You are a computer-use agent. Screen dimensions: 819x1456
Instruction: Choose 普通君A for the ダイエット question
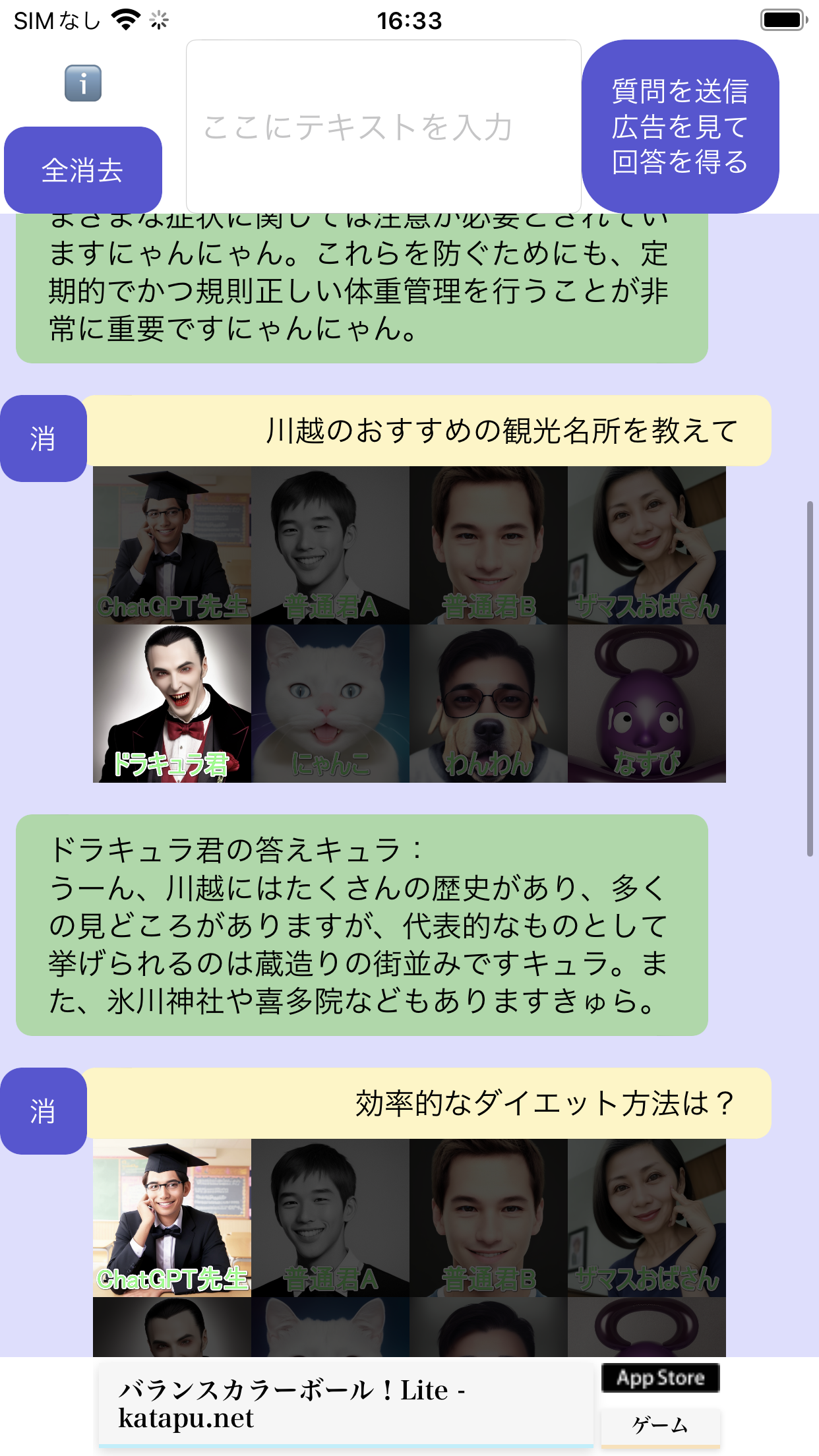click(x=330, y=1218)
